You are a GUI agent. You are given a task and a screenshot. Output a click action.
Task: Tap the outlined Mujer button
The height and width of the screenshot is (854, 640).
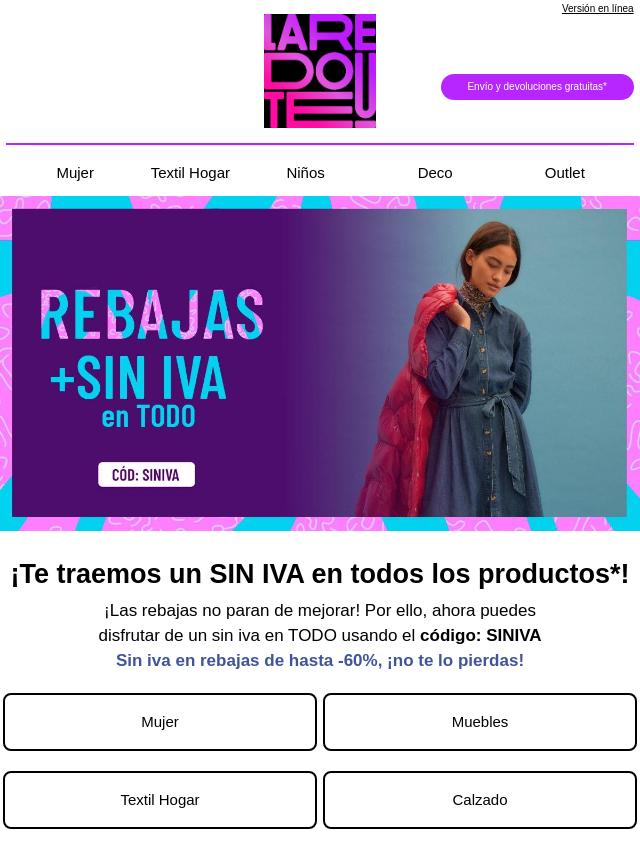click(x=160, y=722)
